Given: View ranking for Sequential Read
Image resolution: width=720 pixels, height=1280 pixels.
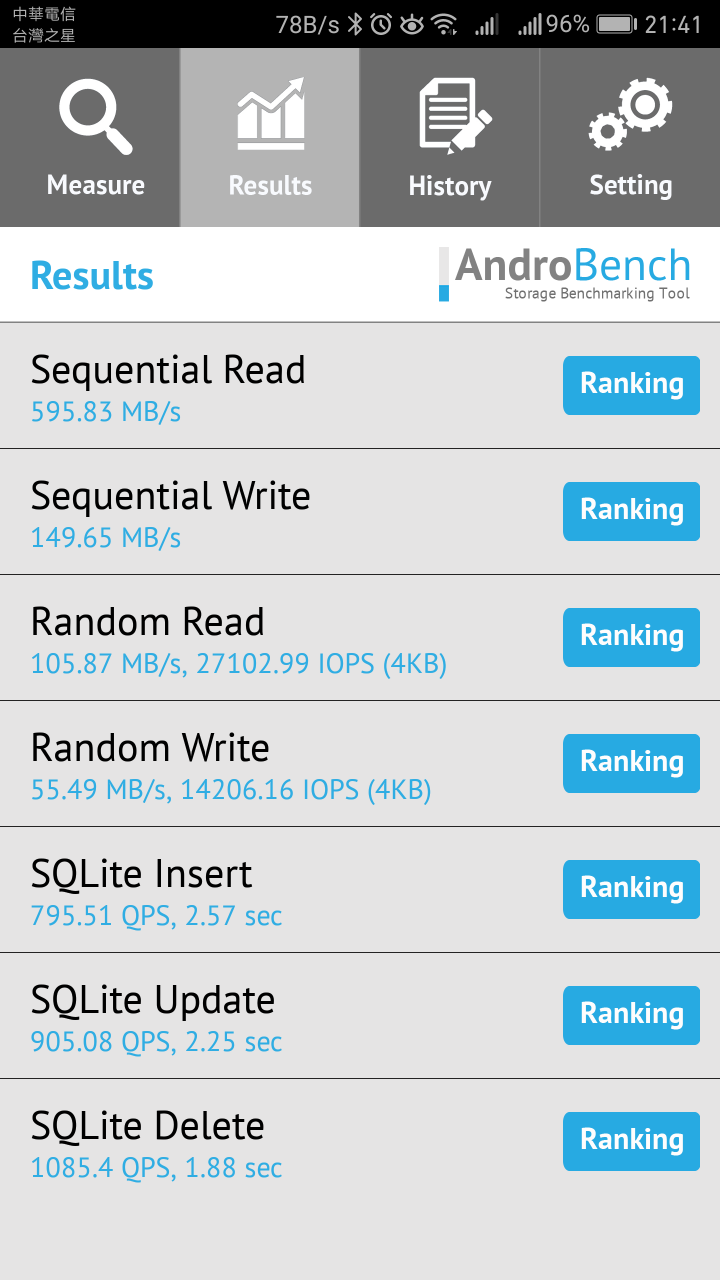Looking at the screenshot, I should tap(631, 385).
